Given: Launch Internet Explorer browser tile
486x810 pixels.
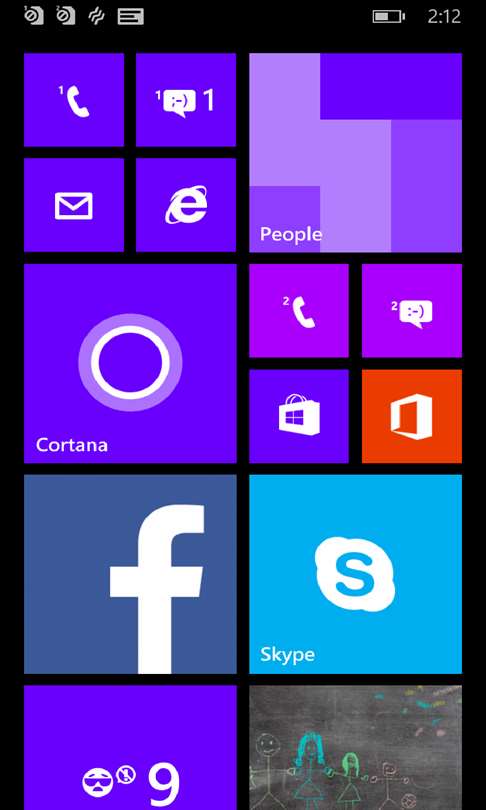Looking at the screenshot, I should tap(186, 205).
